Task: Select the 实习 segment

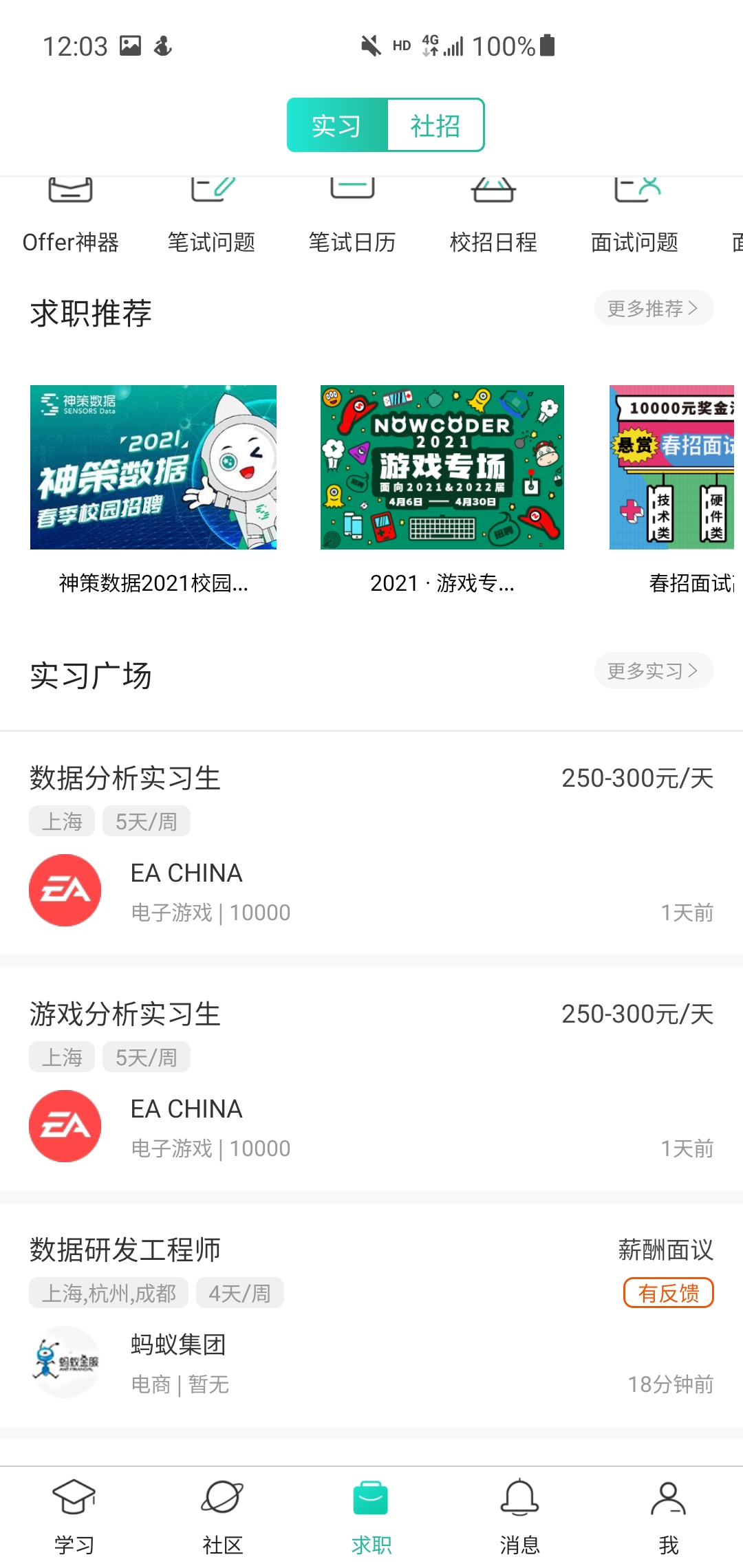Action: point(337,126)
